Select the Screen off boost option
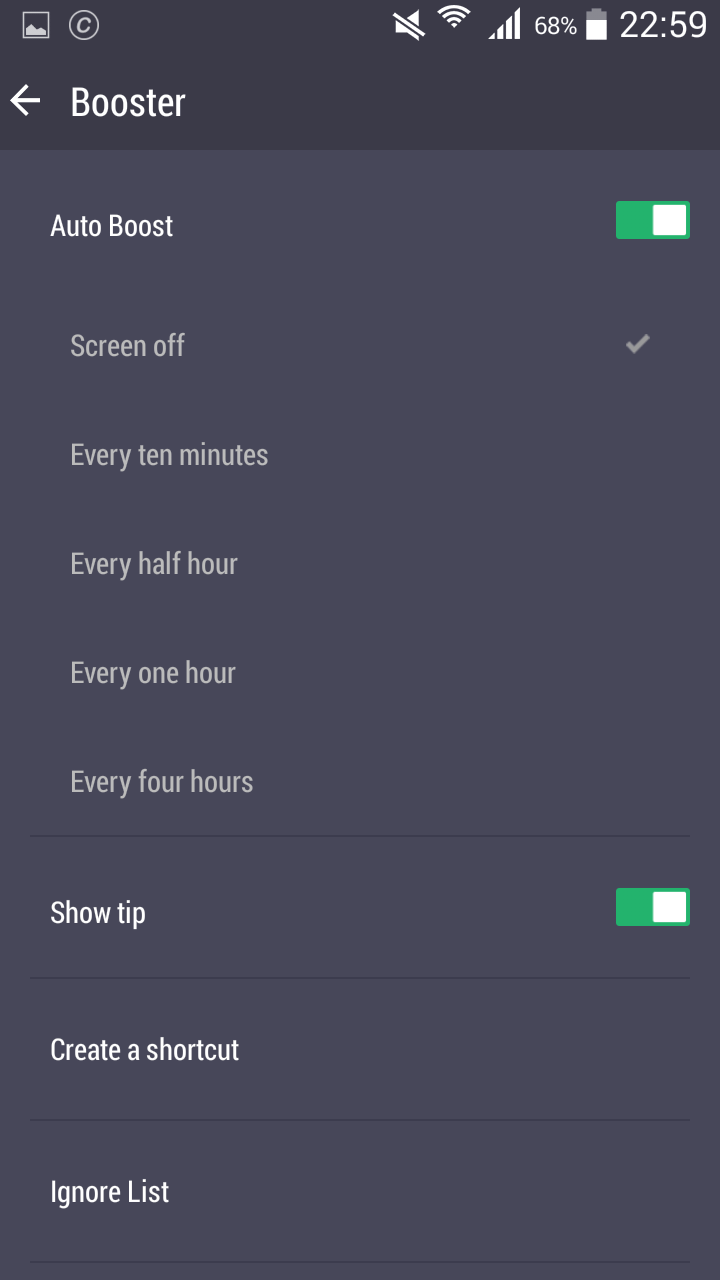 click(360, 345)
